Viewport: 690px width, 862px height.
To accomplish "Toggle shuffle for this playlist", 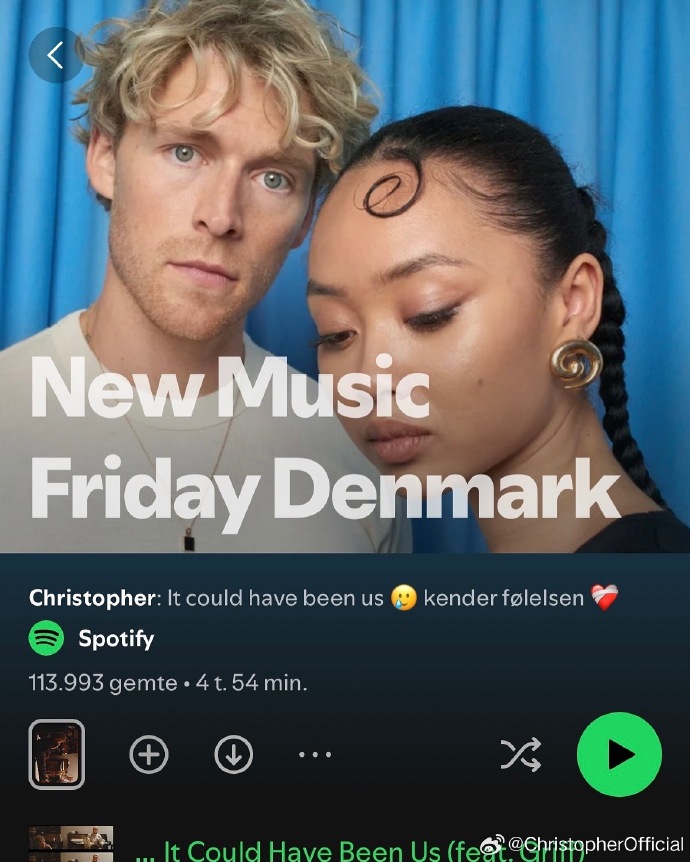I will point(520,755).
